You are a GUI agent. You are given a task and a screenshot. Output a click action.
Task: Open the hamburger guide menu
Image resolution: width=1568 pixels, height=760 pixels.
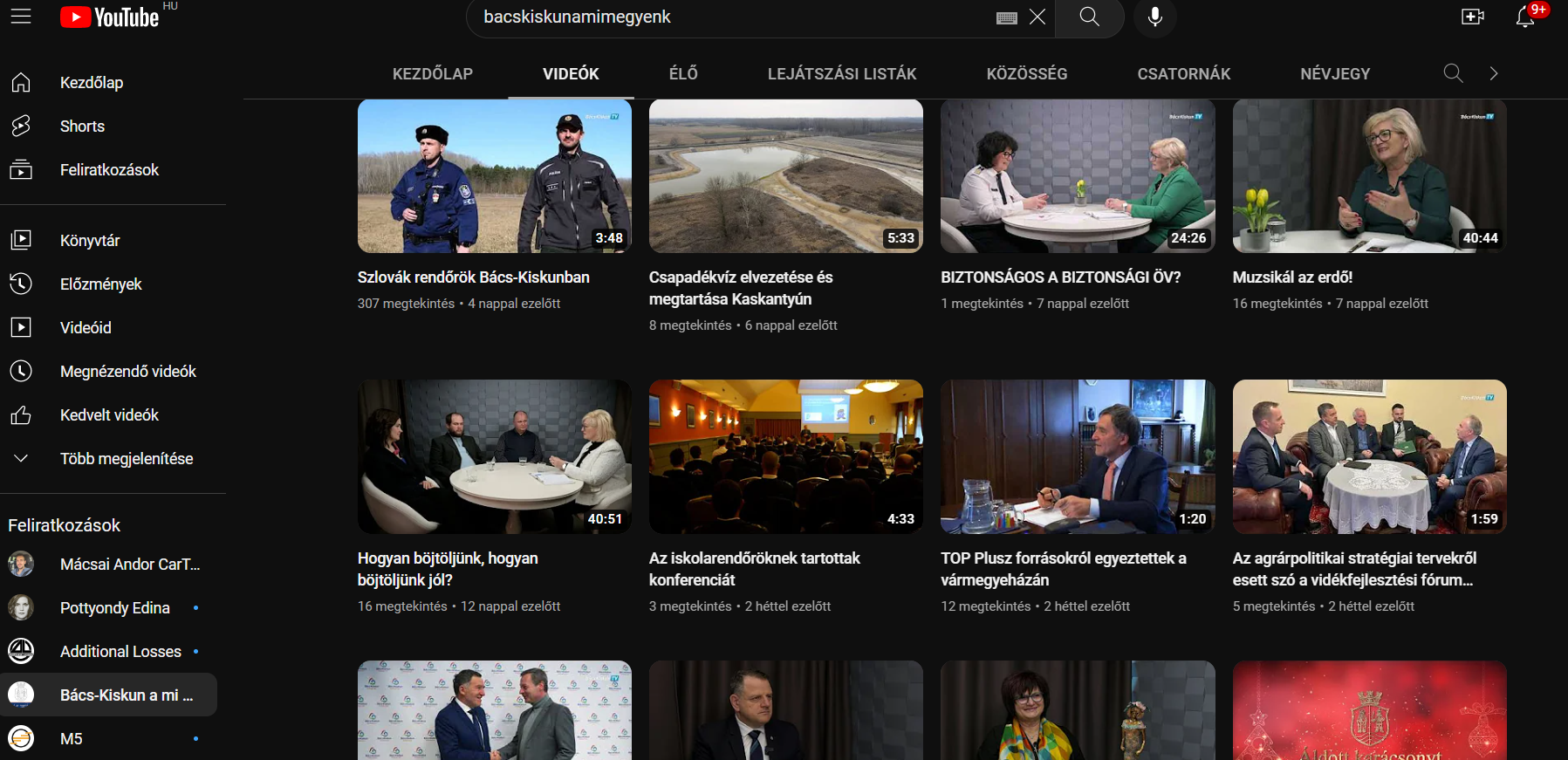pos(21,17)
